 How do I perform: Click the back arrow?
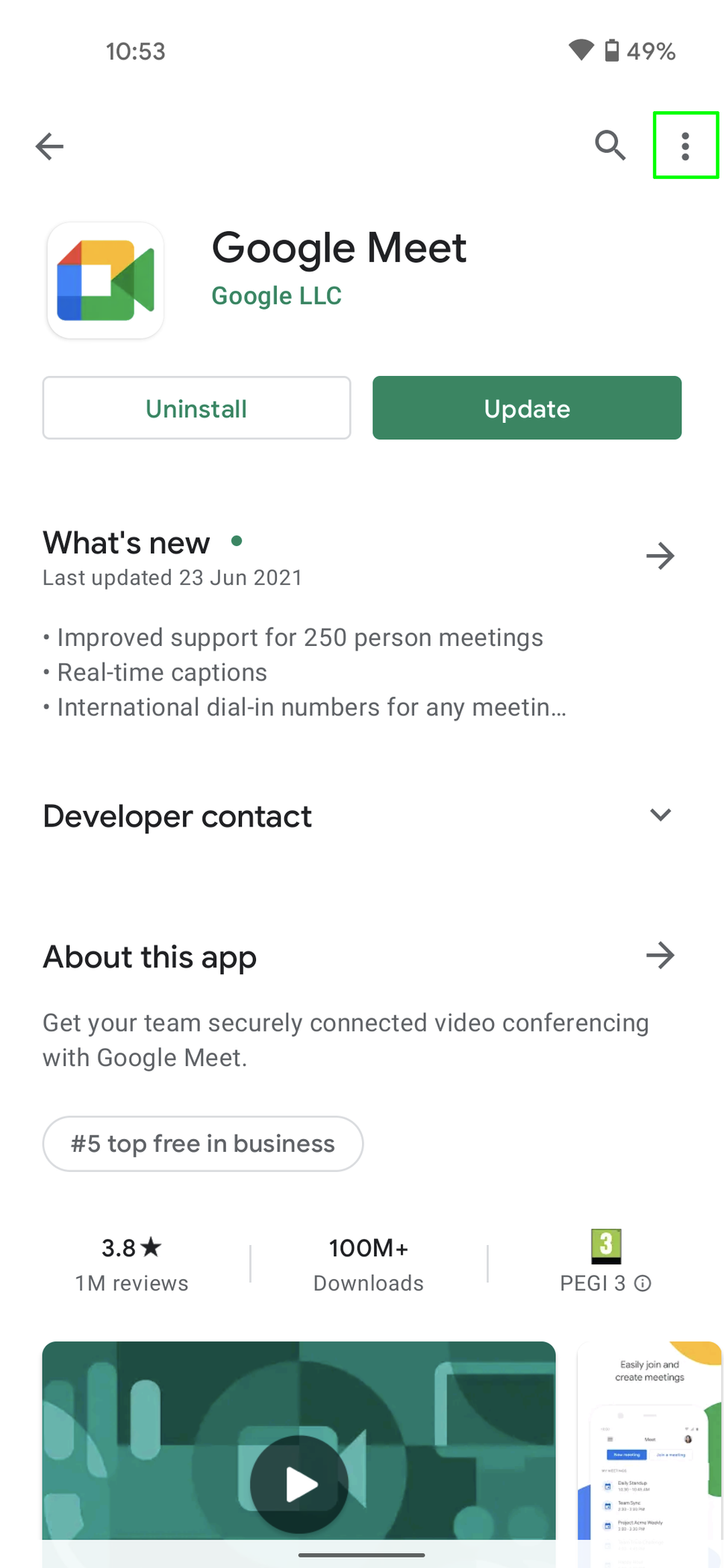pos(49,146)
